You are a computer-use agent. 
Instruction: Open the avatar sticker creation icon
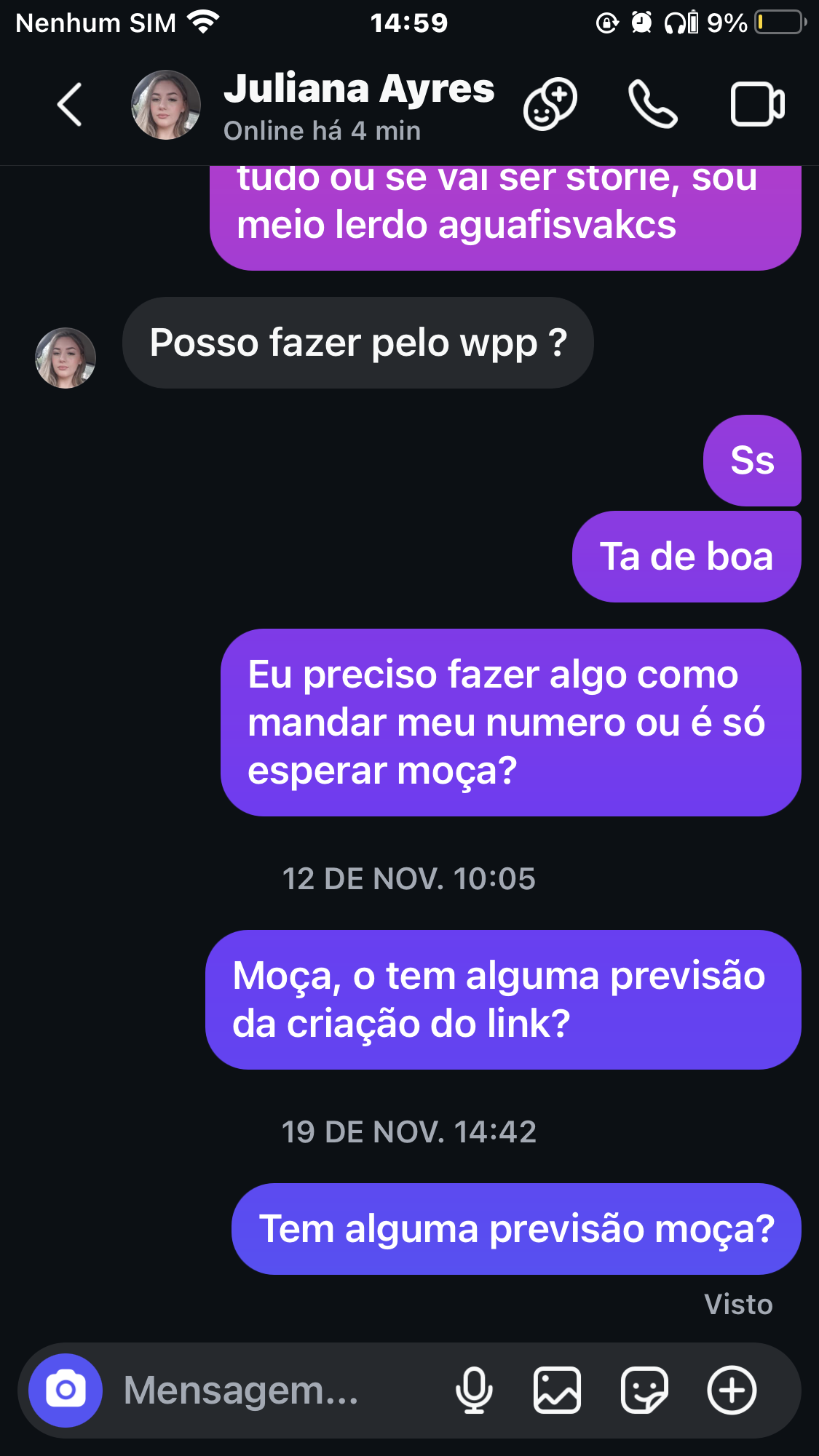(550, 105)
